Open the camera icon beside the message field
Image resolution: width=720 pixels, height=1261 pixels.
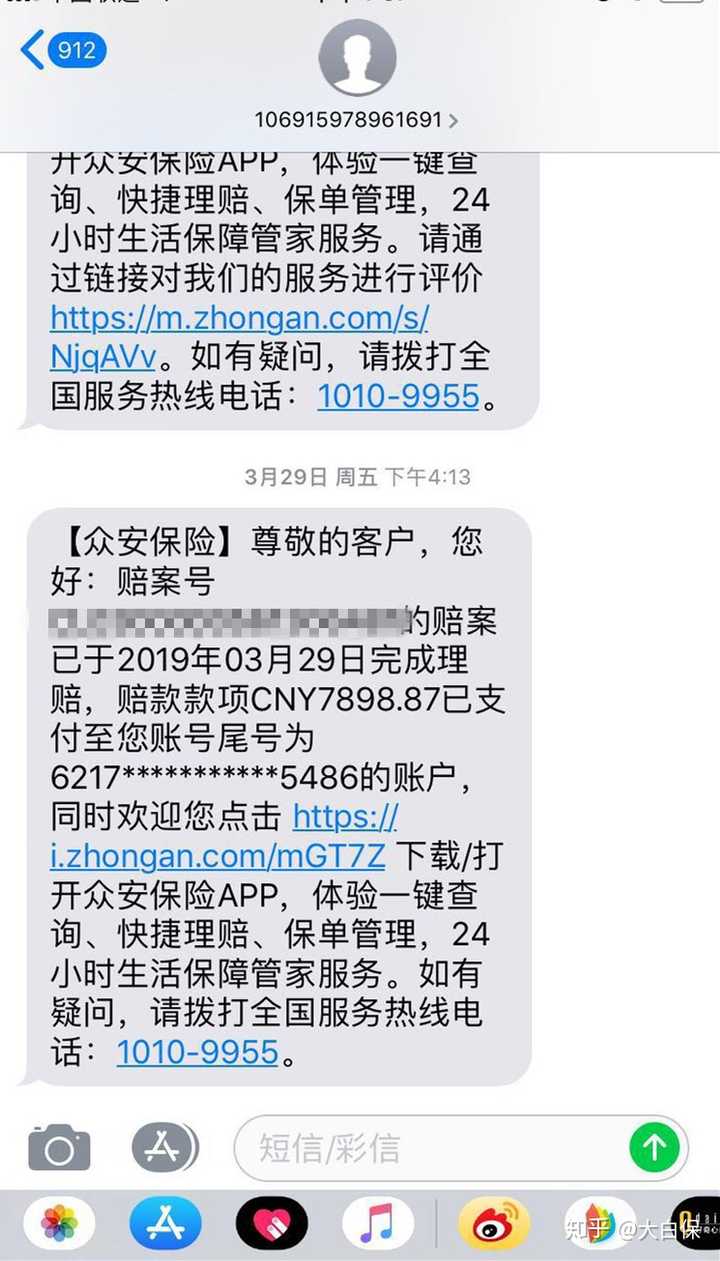tap(60, 1148)
